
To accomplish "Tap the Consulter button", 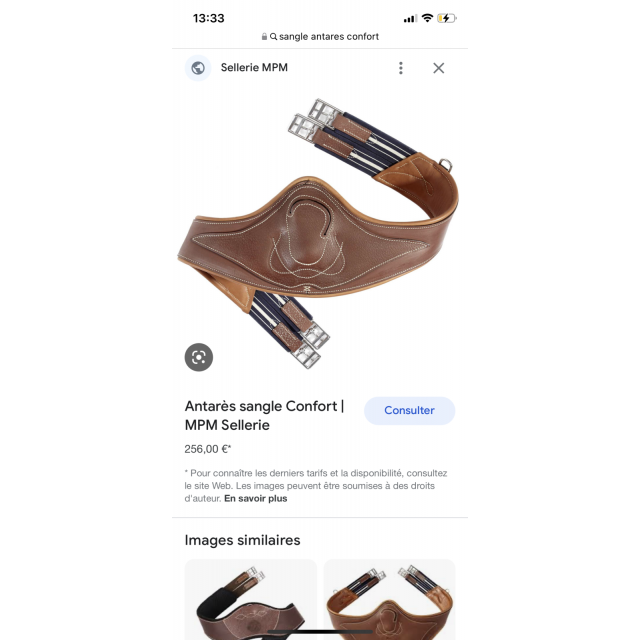I will 409,410.
